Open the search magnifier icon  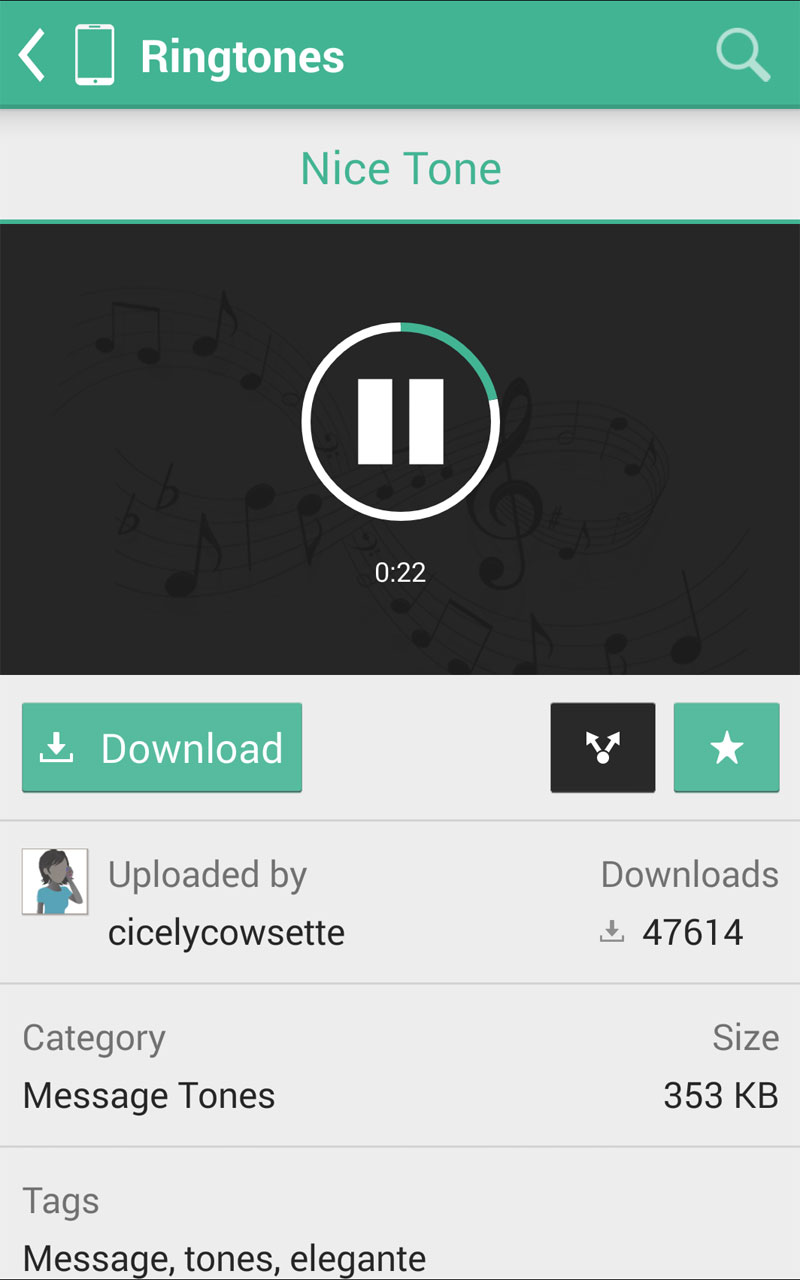(x=743, y=55)
